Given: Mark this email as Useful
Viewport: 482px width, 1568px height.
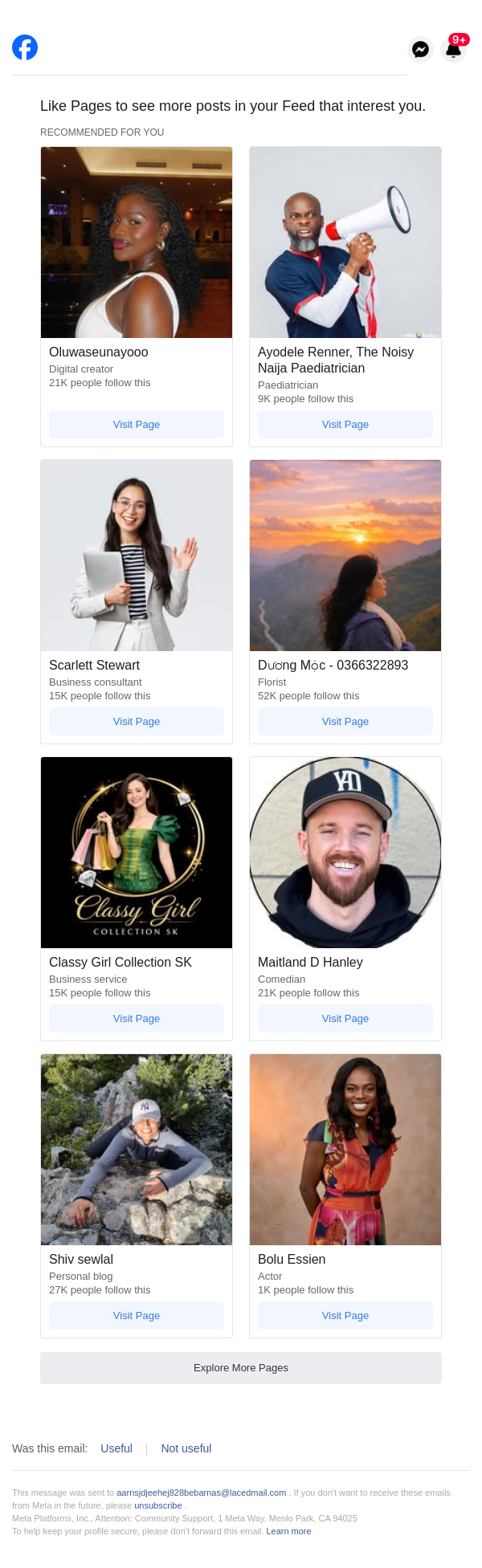Looking at the screenshot, I should point(116,1448).
